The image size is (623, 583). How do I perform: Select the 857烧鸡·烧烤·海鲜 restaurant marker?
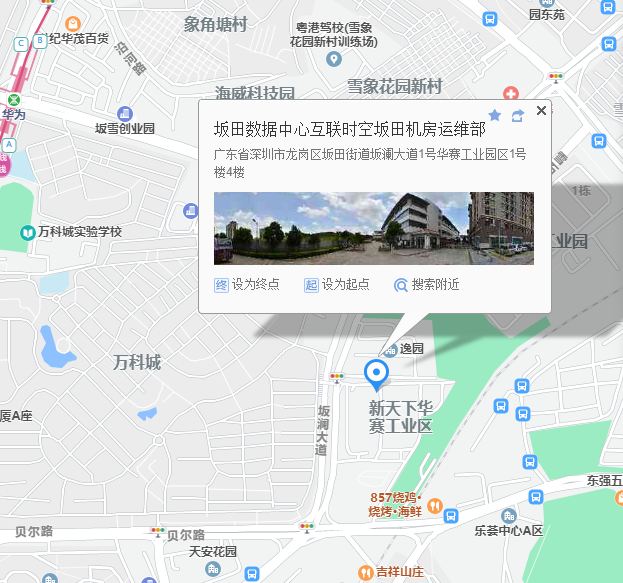click(x=436, y=506)
